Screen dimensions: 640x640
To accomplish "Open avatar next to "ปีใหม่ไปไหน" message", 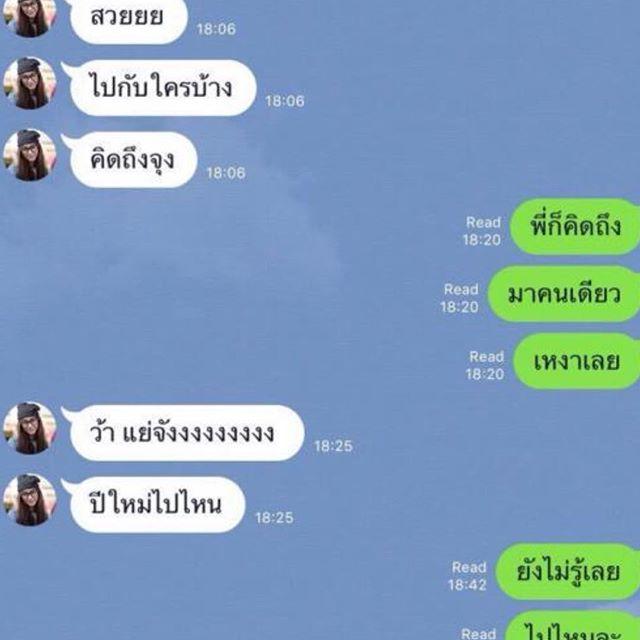I will pyautogui.click(x=30, y=500).
